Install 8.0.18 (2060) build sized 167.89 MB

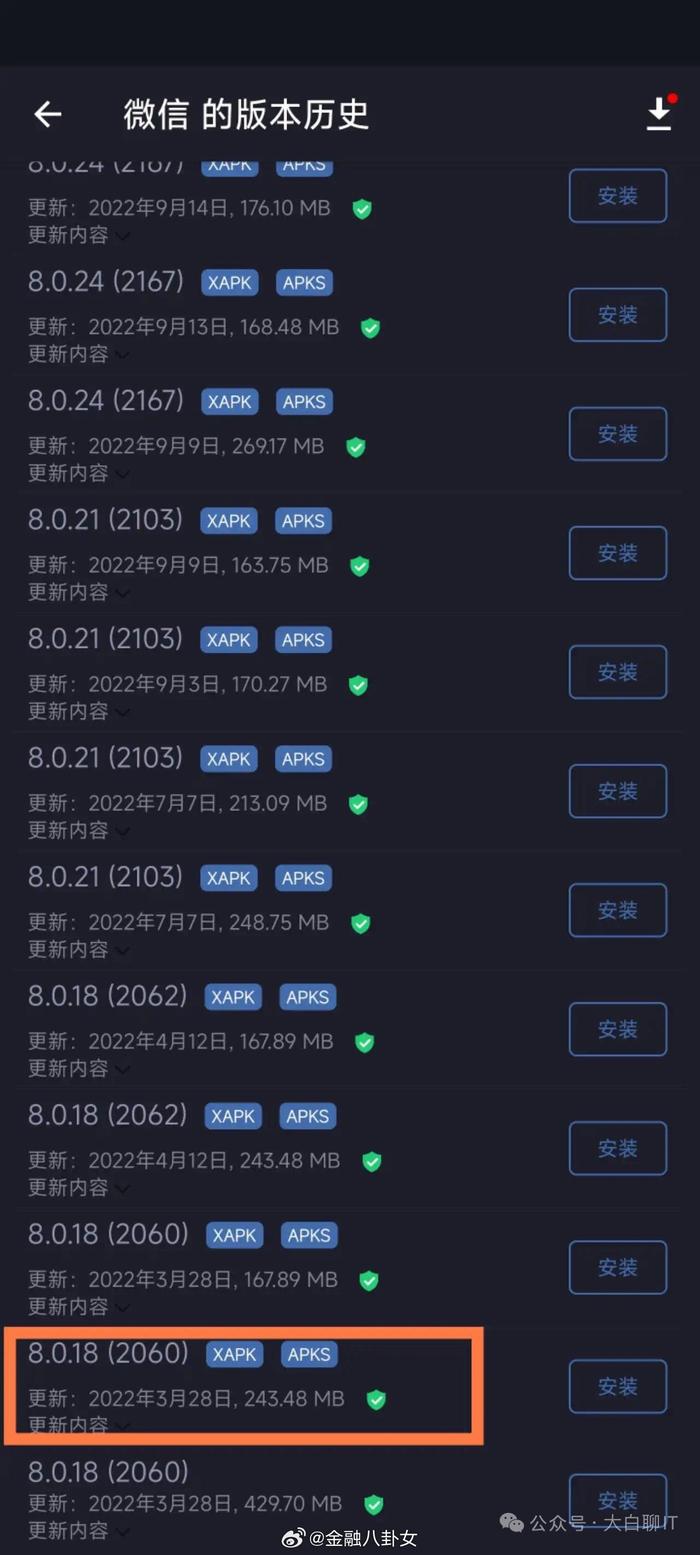(618, 1267)
